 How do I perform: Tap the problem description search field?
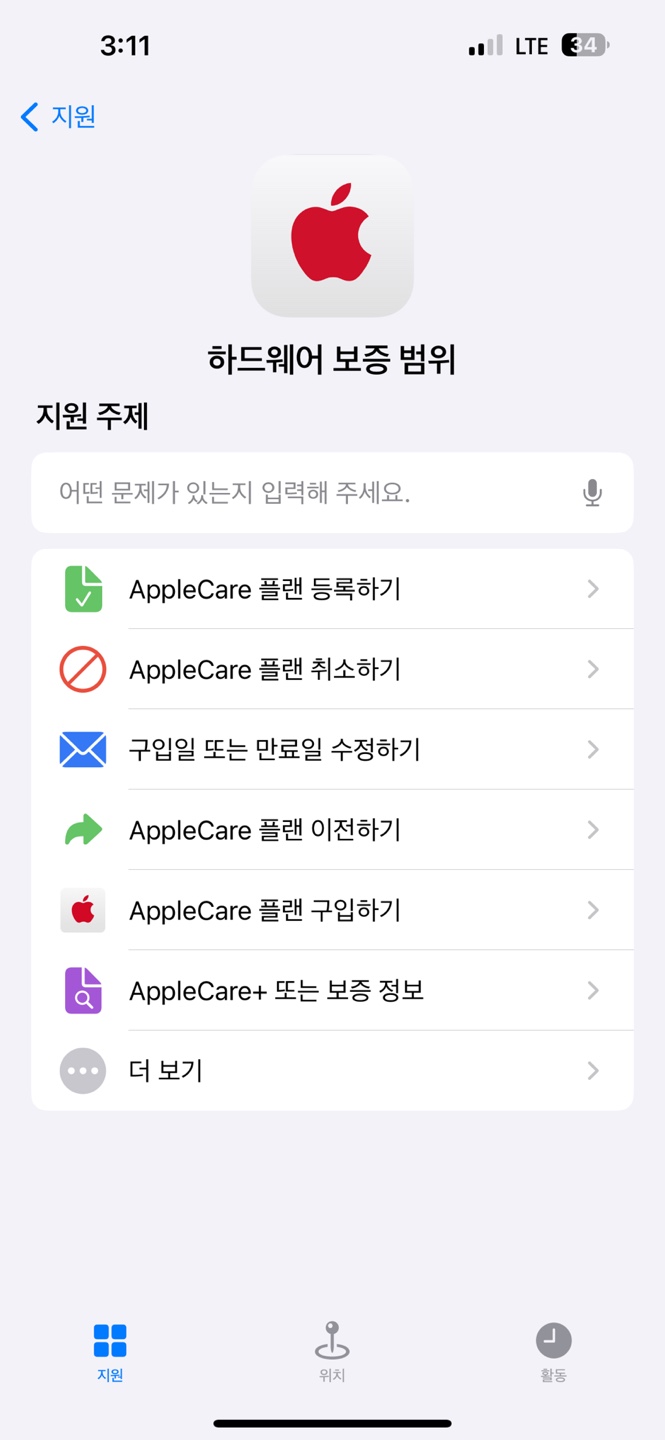click(x=300, y=493)
